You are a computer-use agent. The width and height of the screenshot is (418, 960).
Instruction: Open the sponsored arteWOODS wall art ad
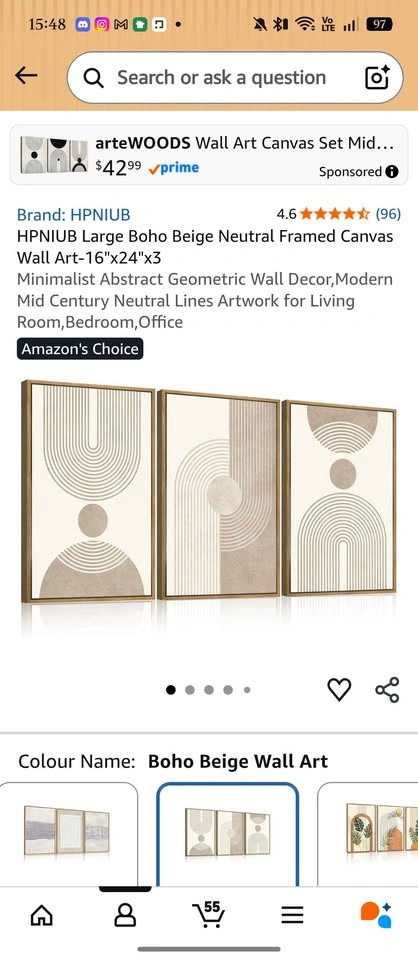pyautogui.click(x=209, y=155)
